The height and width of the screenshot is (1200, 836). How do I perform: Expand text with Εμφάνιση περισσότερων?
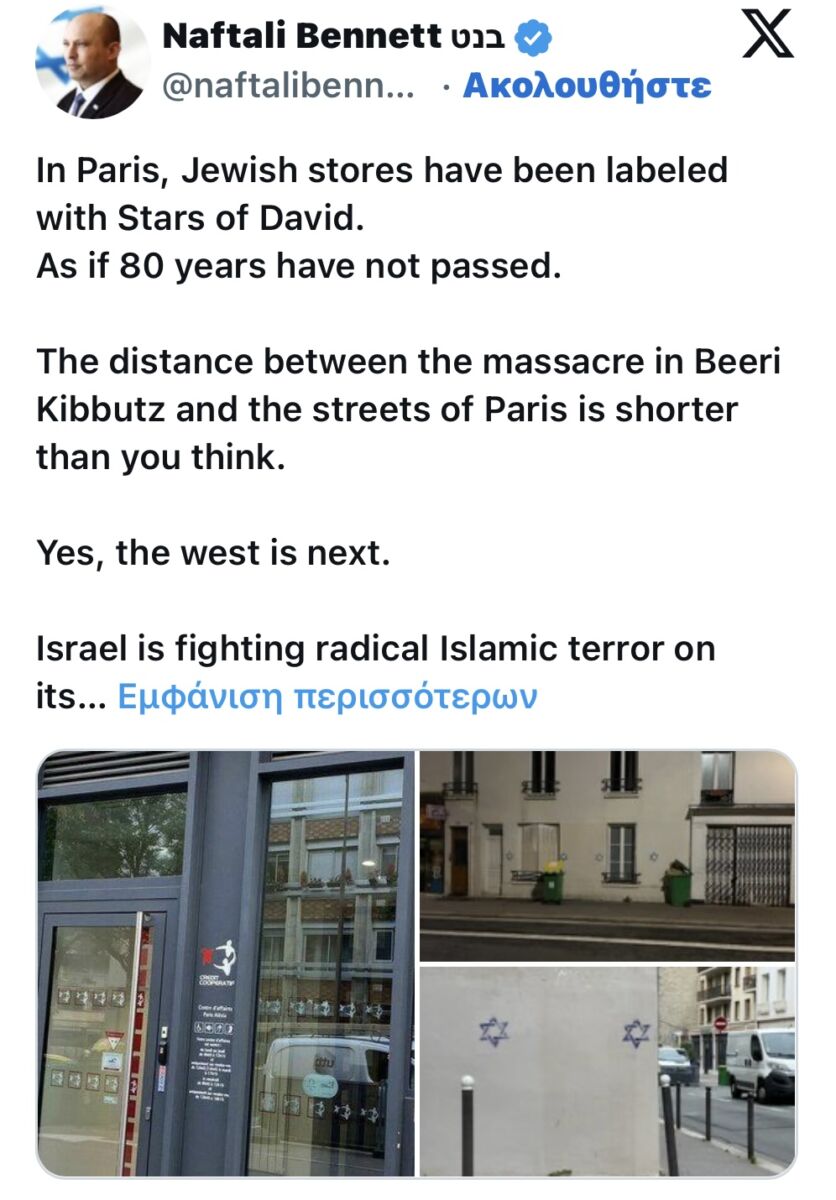327,695
